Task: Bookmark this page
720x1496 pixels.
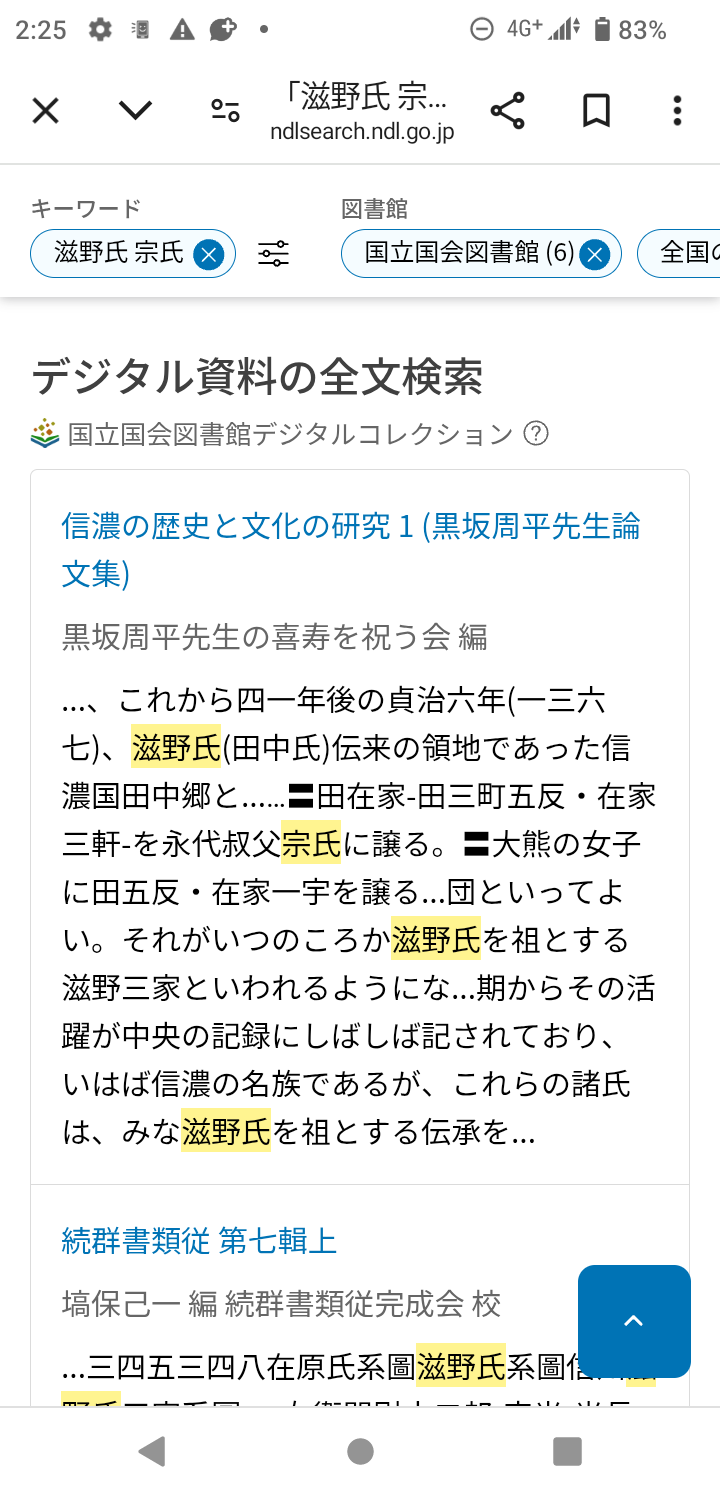Action: click(596, 111)
